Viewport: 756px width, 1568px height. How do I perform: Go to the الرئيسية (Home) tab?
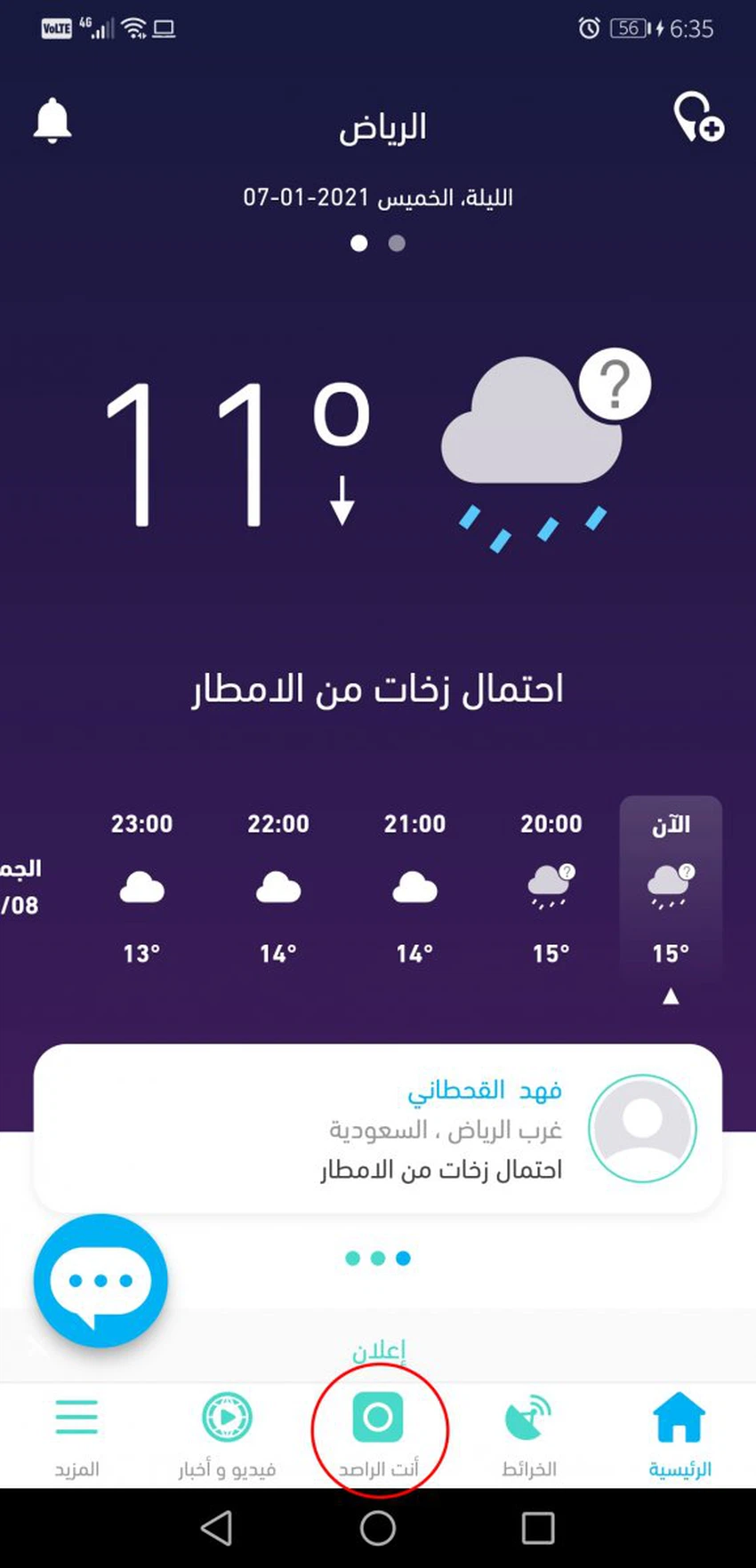tap(680, 1433)
